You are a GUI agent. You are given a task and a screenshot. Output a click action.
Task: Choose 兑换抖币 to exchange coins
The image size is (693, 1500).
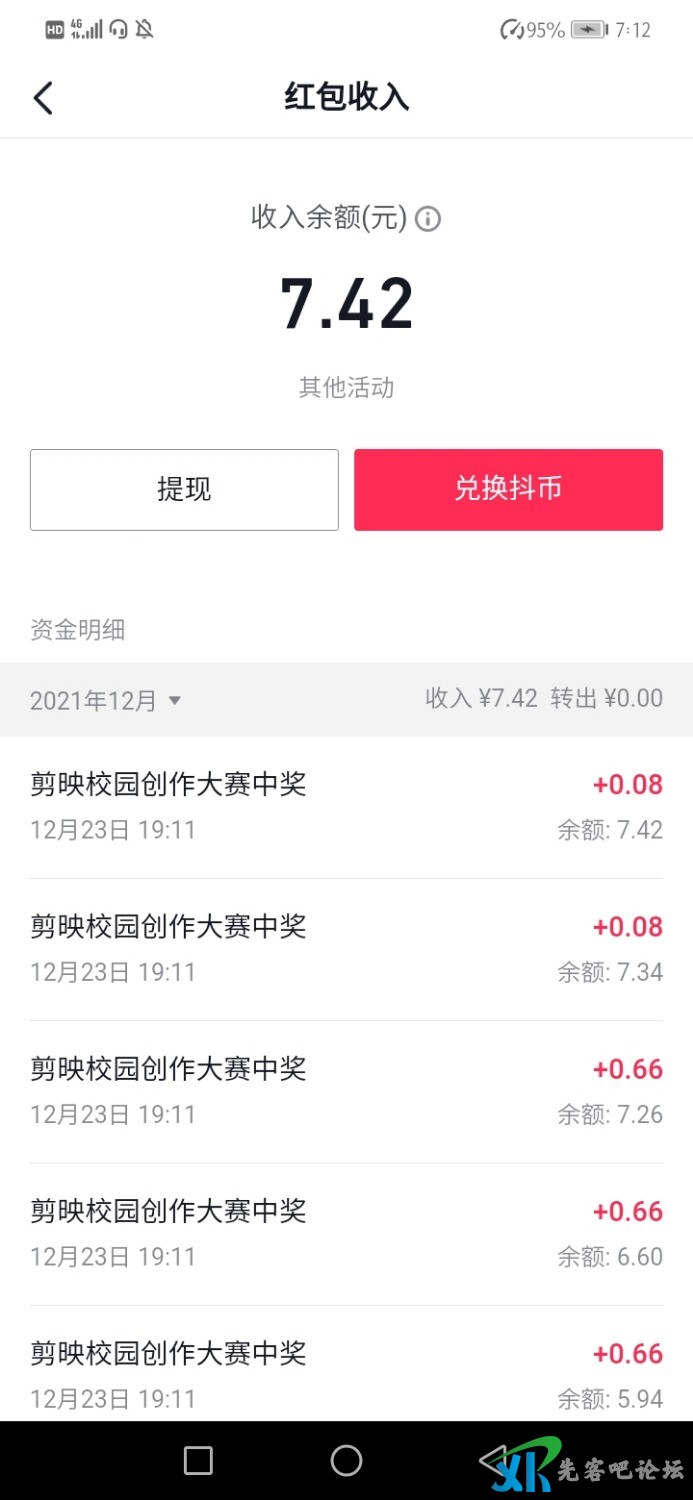(x=508, y=489)
